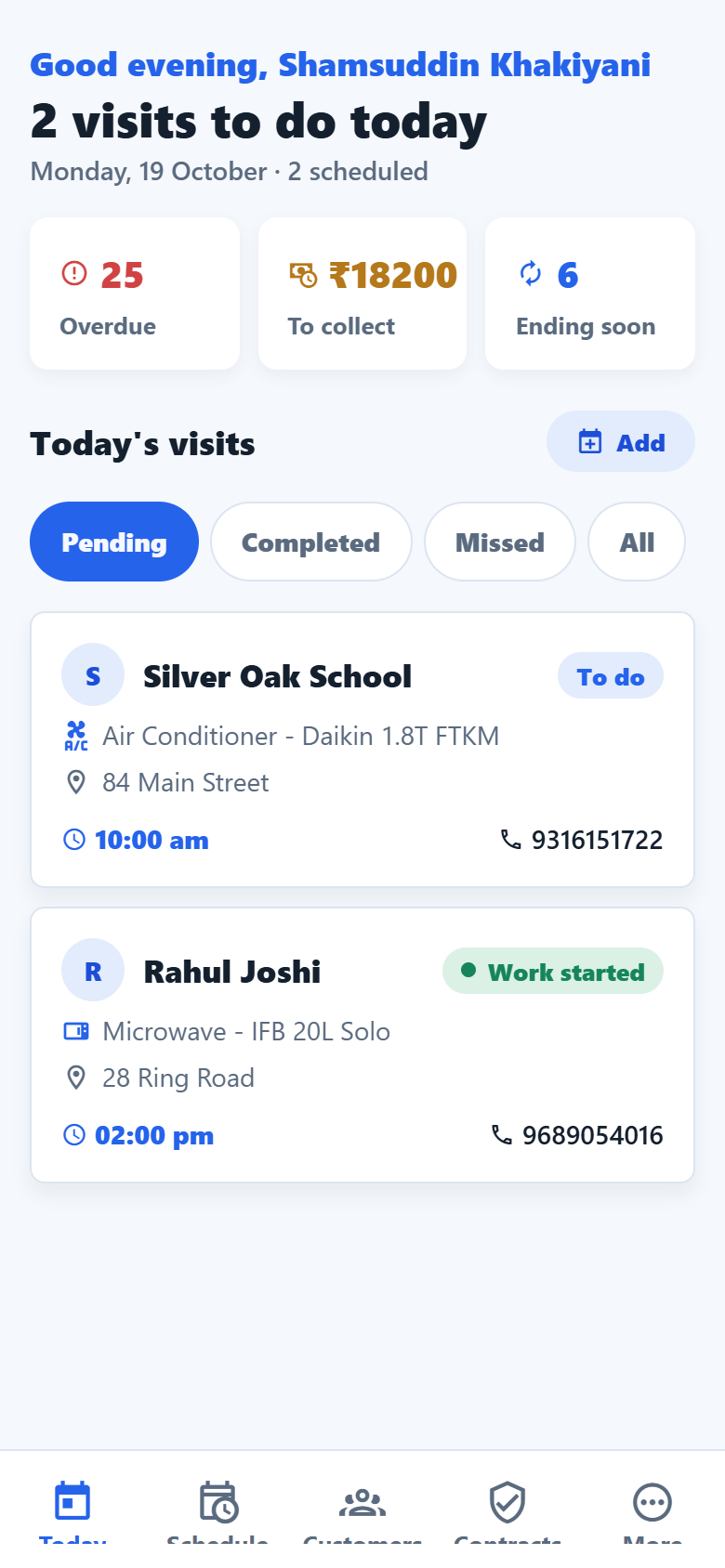This screenshot has height=1568, width=725.
Task: Open the Contracts tab
Action: coord(507,1510)
